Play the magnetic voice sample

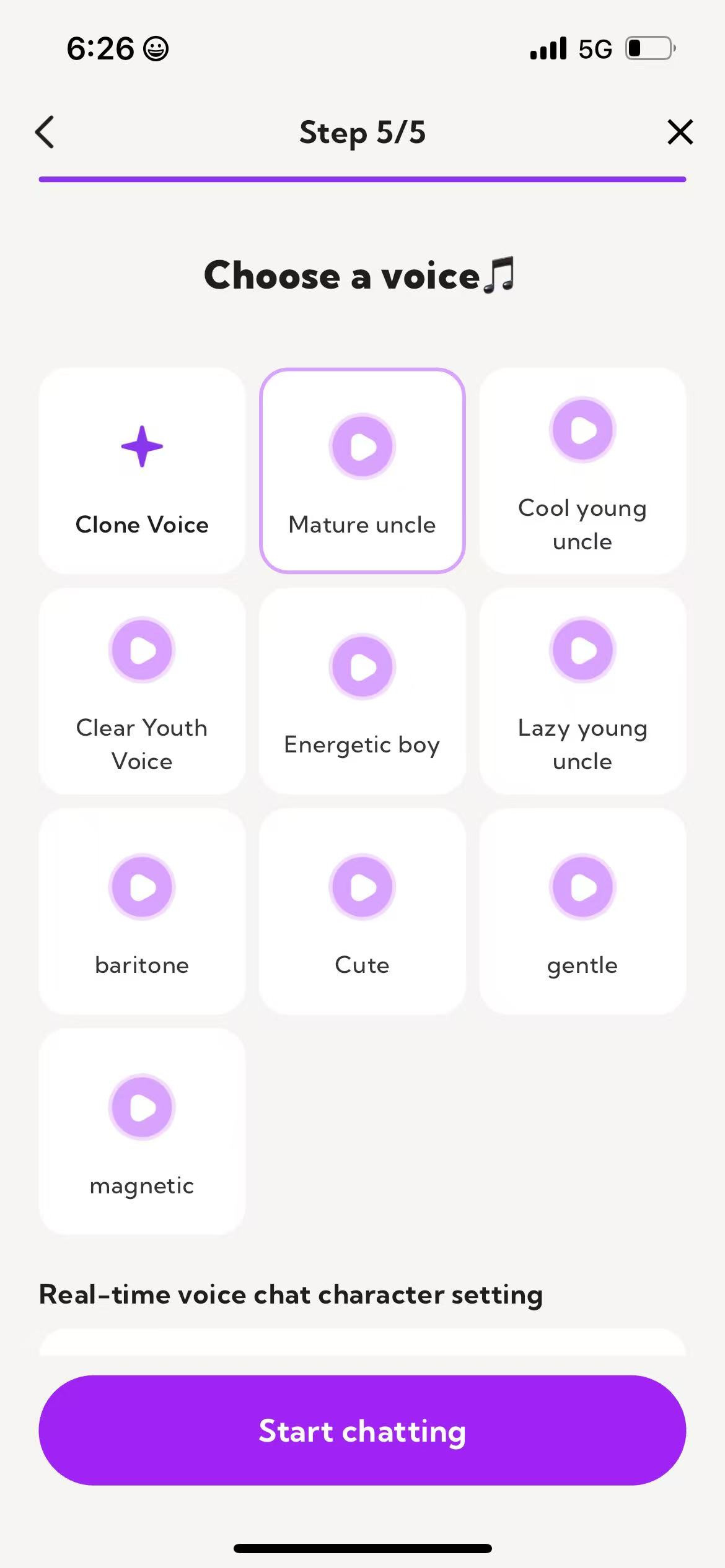[141, 1107]
